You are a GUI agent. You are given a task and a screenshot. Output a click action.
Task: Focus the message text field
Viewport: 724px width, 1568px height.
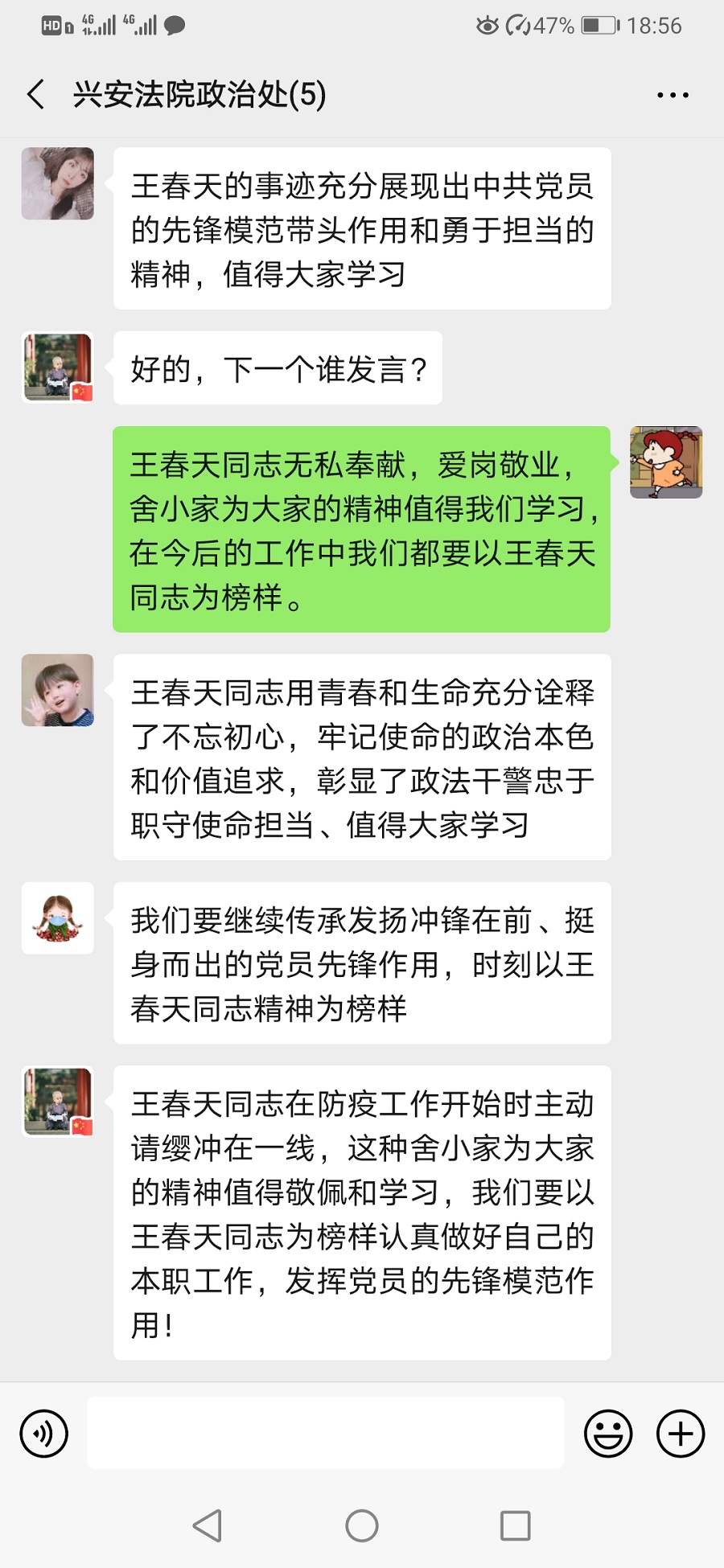(325, 1433)
